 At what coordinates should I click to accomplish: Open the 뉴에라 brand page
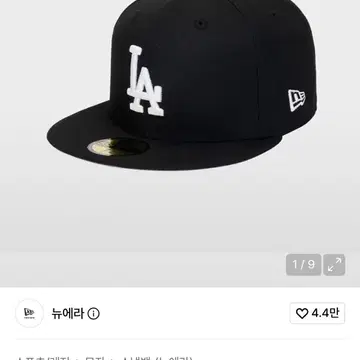pos(68,313)
